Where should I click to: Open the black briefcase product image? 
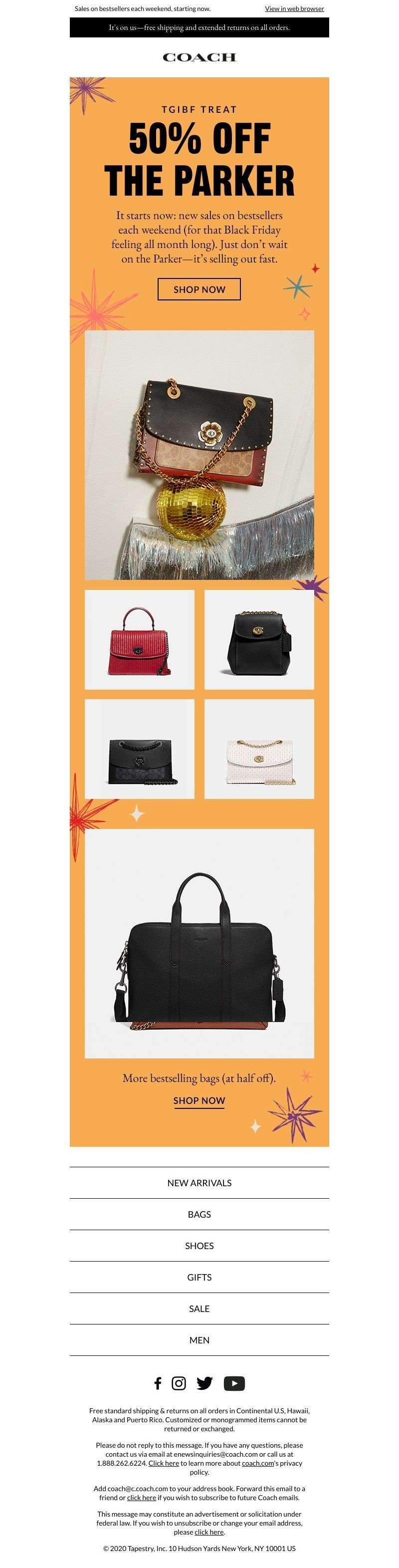click(199, 944)
